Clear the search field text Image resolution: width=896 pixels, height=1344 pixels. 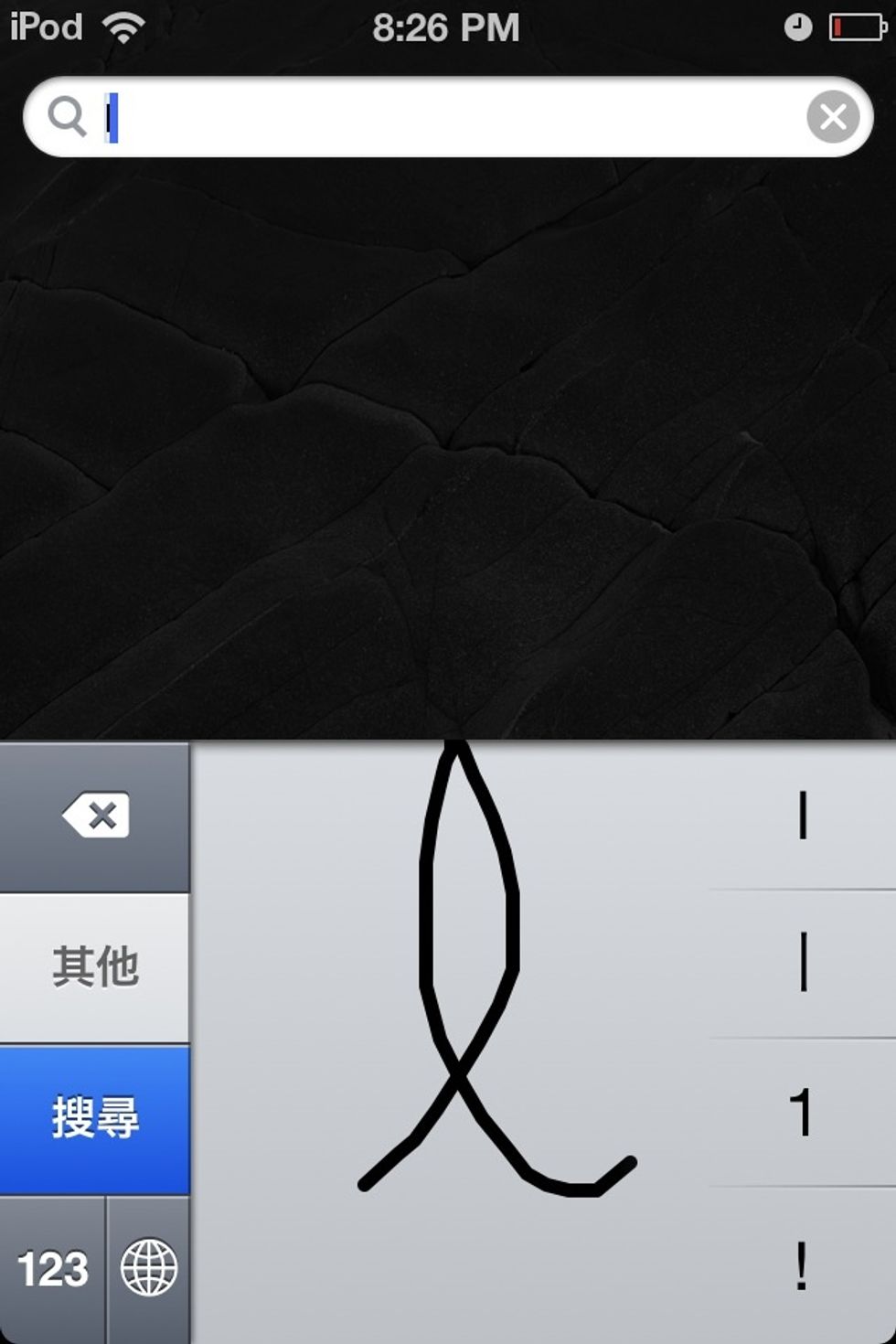(832, 117)
